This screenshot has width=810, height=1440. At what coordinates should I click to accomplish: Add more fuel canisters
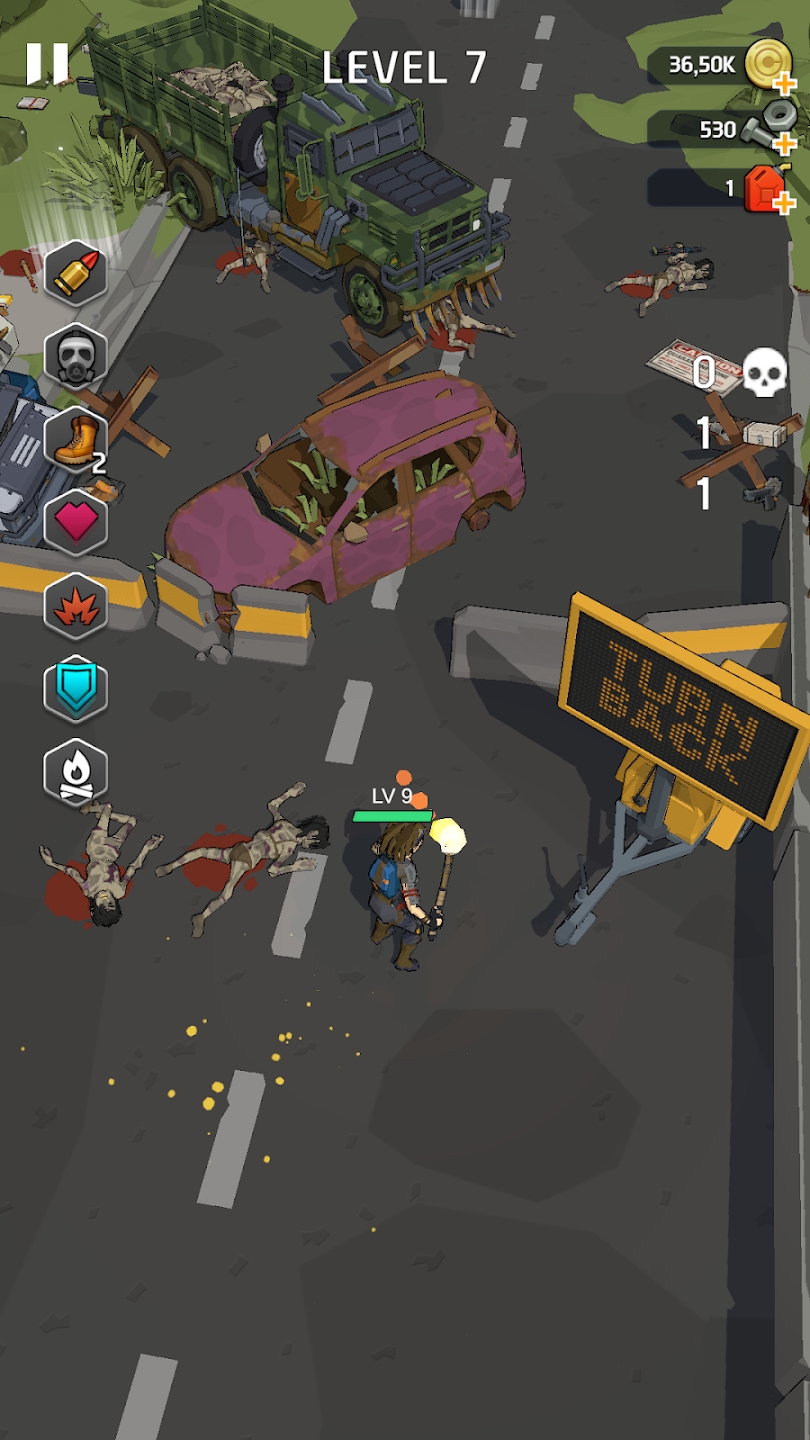point(783,204)
